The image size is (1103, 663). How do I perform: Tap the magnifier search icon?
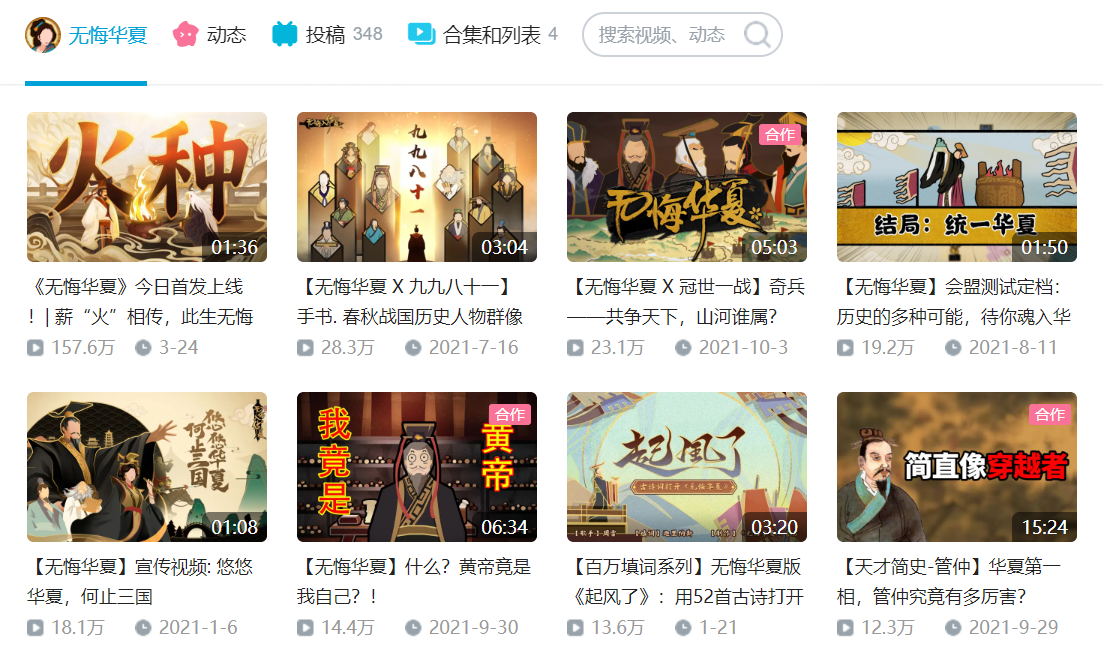pos(757,35)
